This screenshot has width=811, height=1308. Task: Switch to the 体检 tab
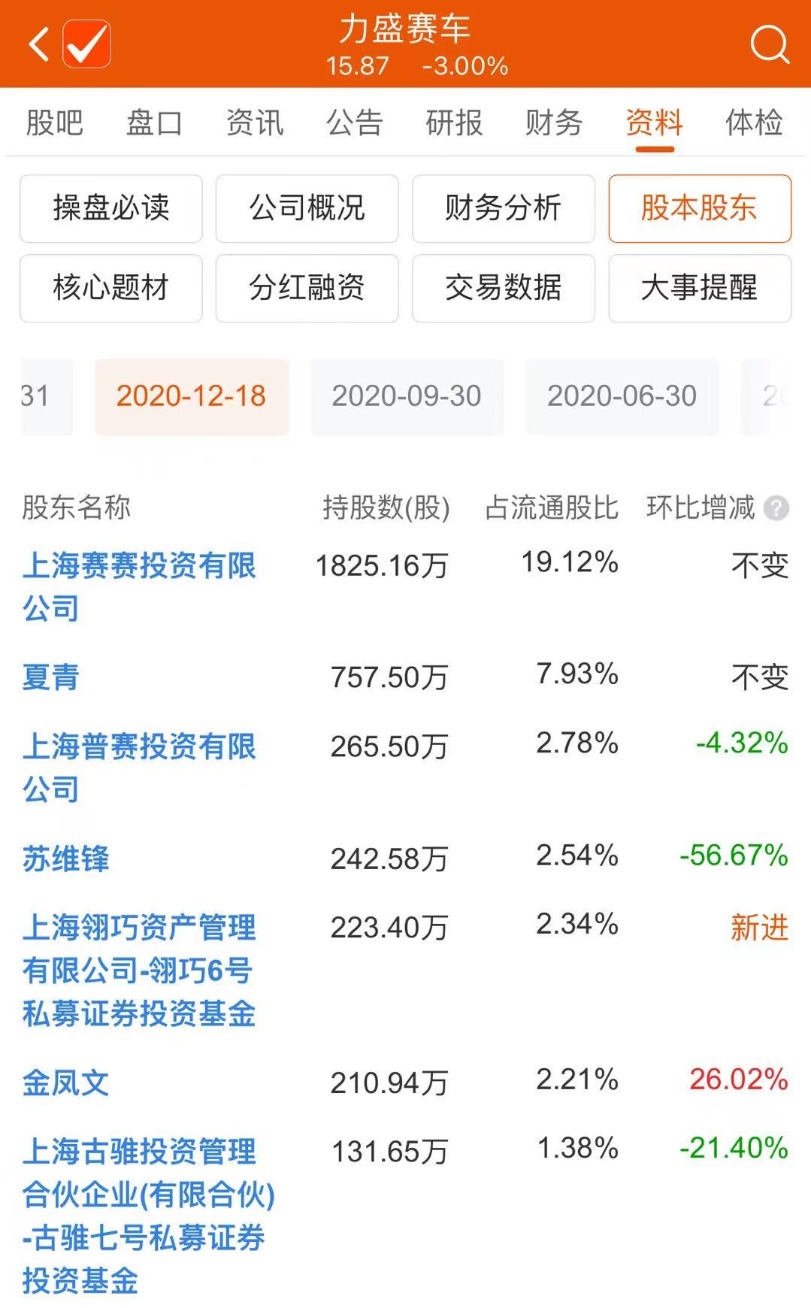754,123
